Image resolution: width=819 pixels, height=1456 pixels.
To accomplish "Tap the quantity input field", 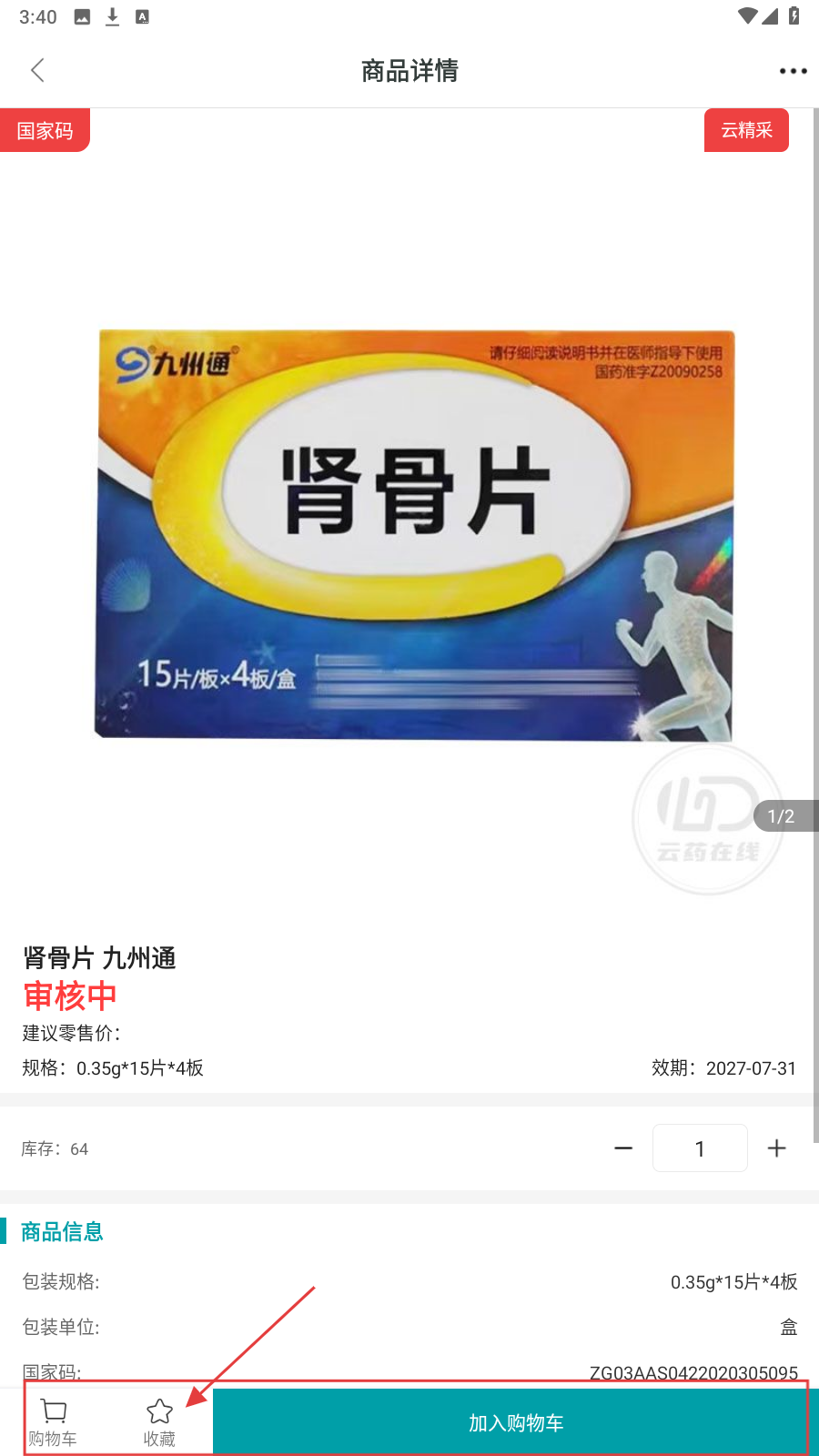I will pos(700,1148).
